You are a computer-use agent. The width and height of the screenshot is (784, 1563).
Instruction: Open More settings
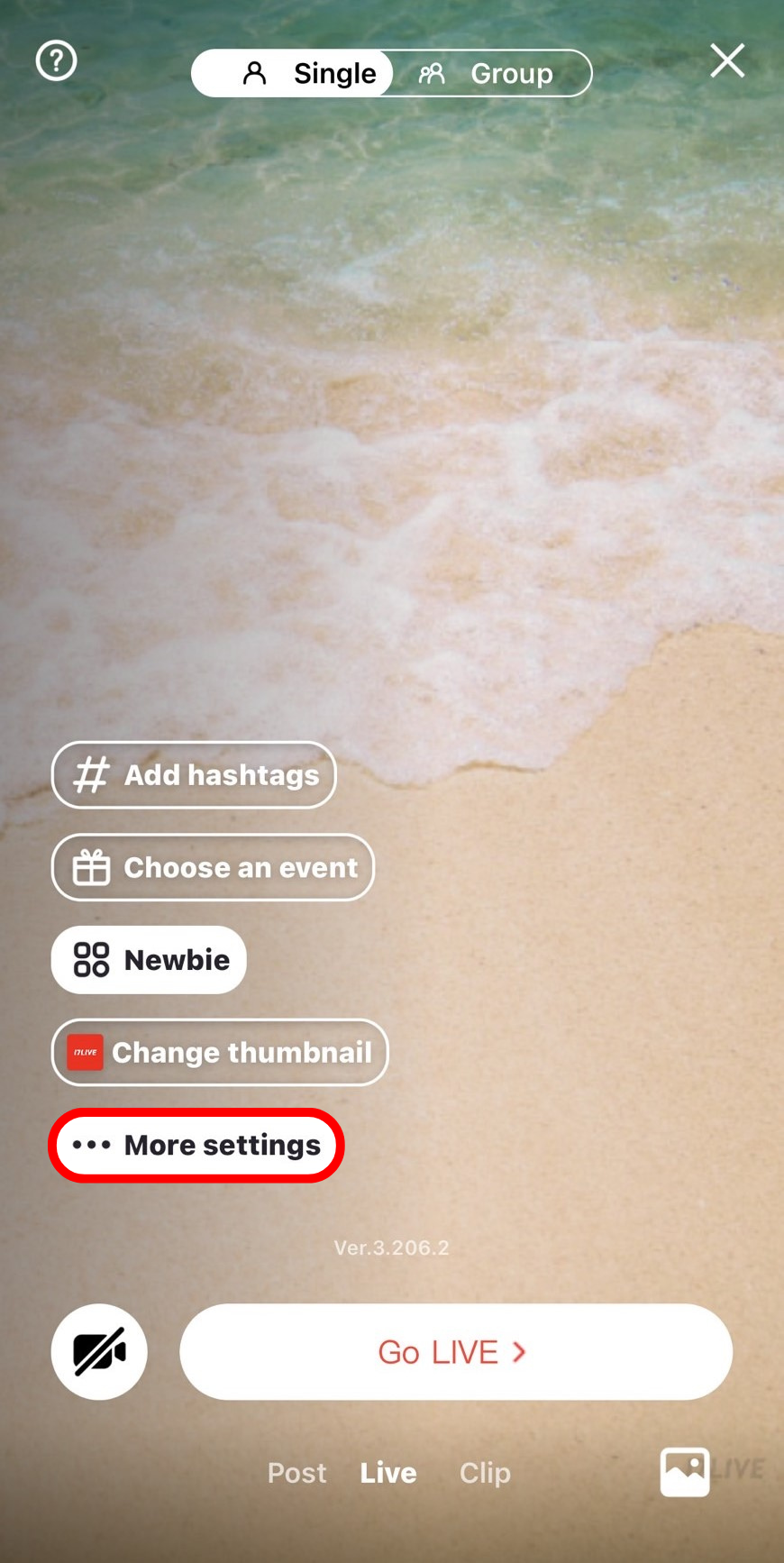coord(196,1145)
